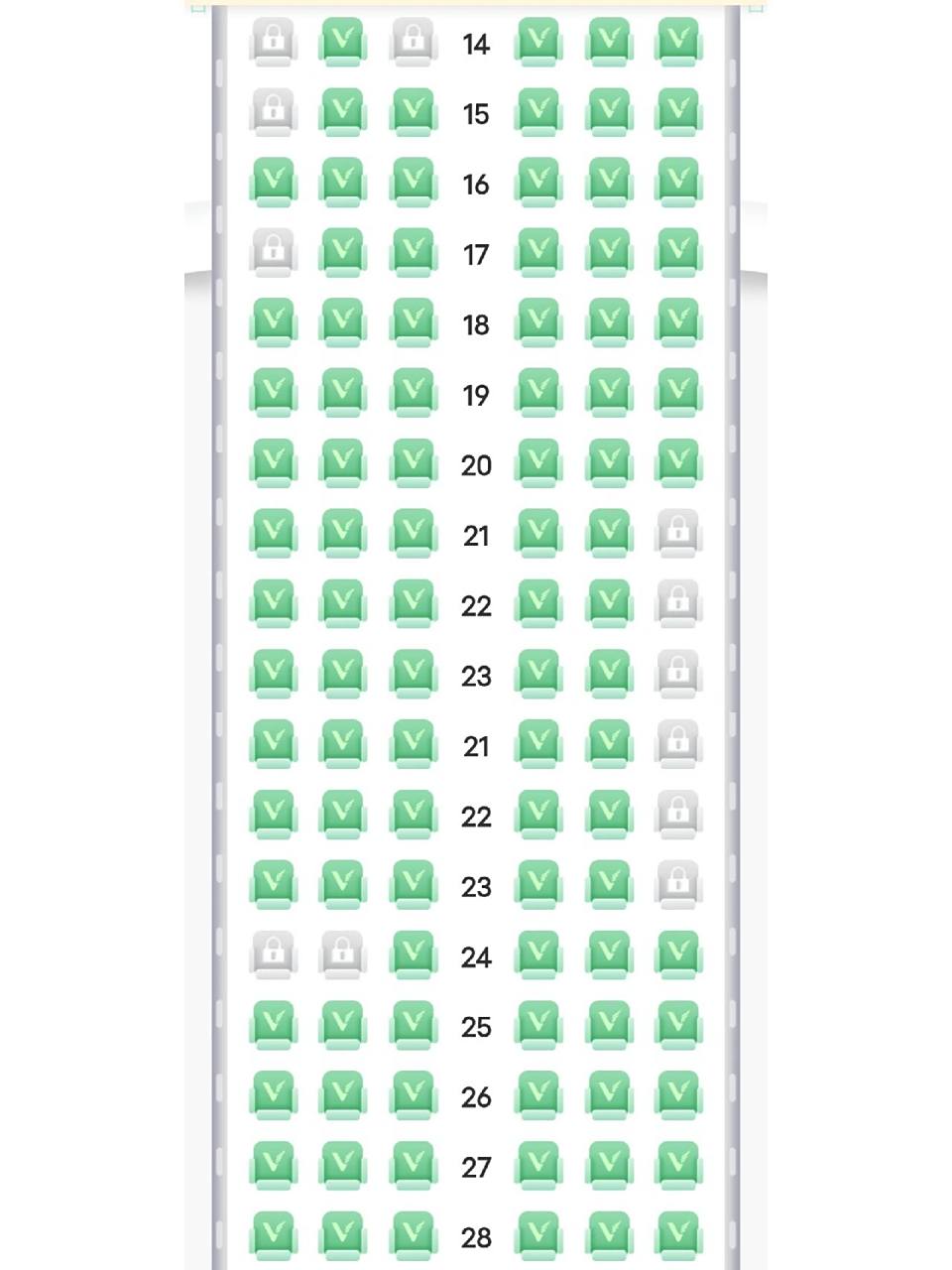Choose the rightmost seat in row 25

point(678,1025)
